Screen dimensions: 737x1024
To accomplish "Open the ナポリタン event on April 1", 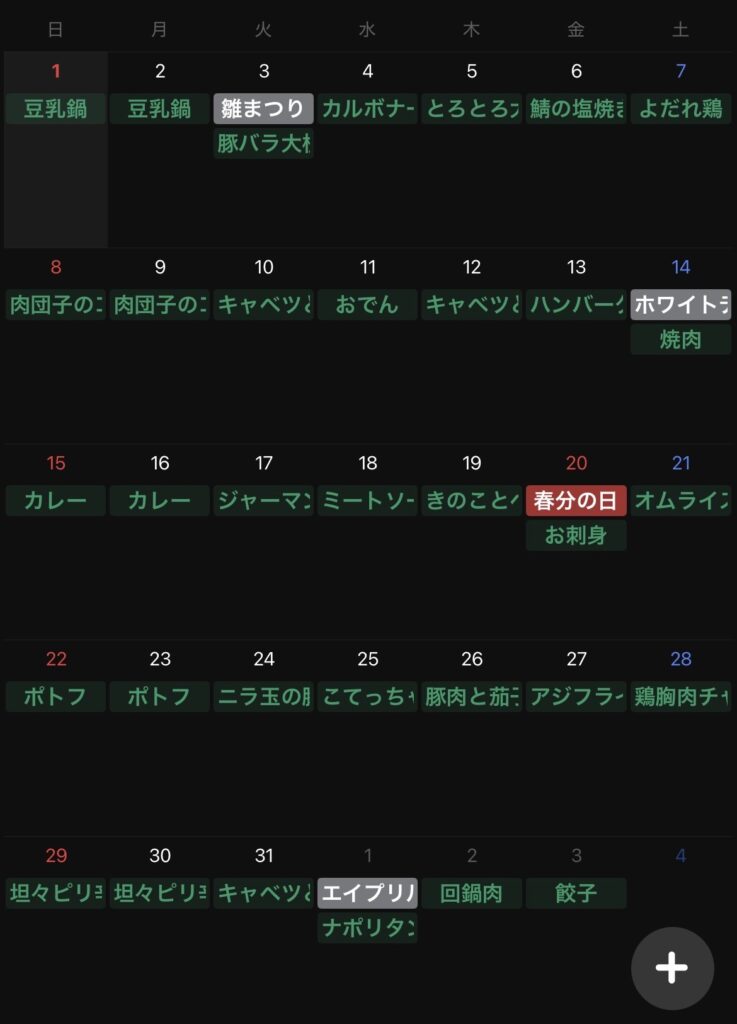I will 367,928.
